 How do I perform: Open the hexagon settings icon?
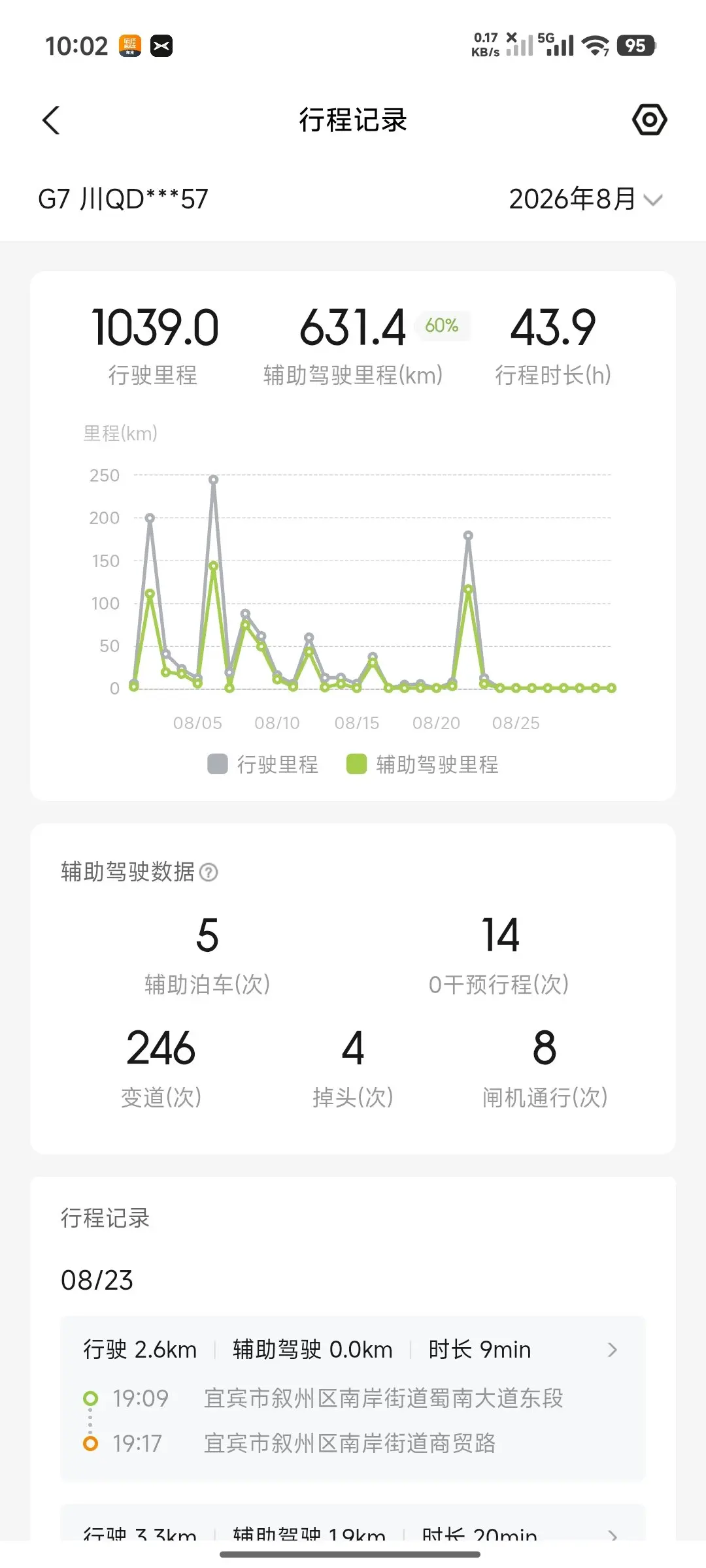(x=649, y=120)
